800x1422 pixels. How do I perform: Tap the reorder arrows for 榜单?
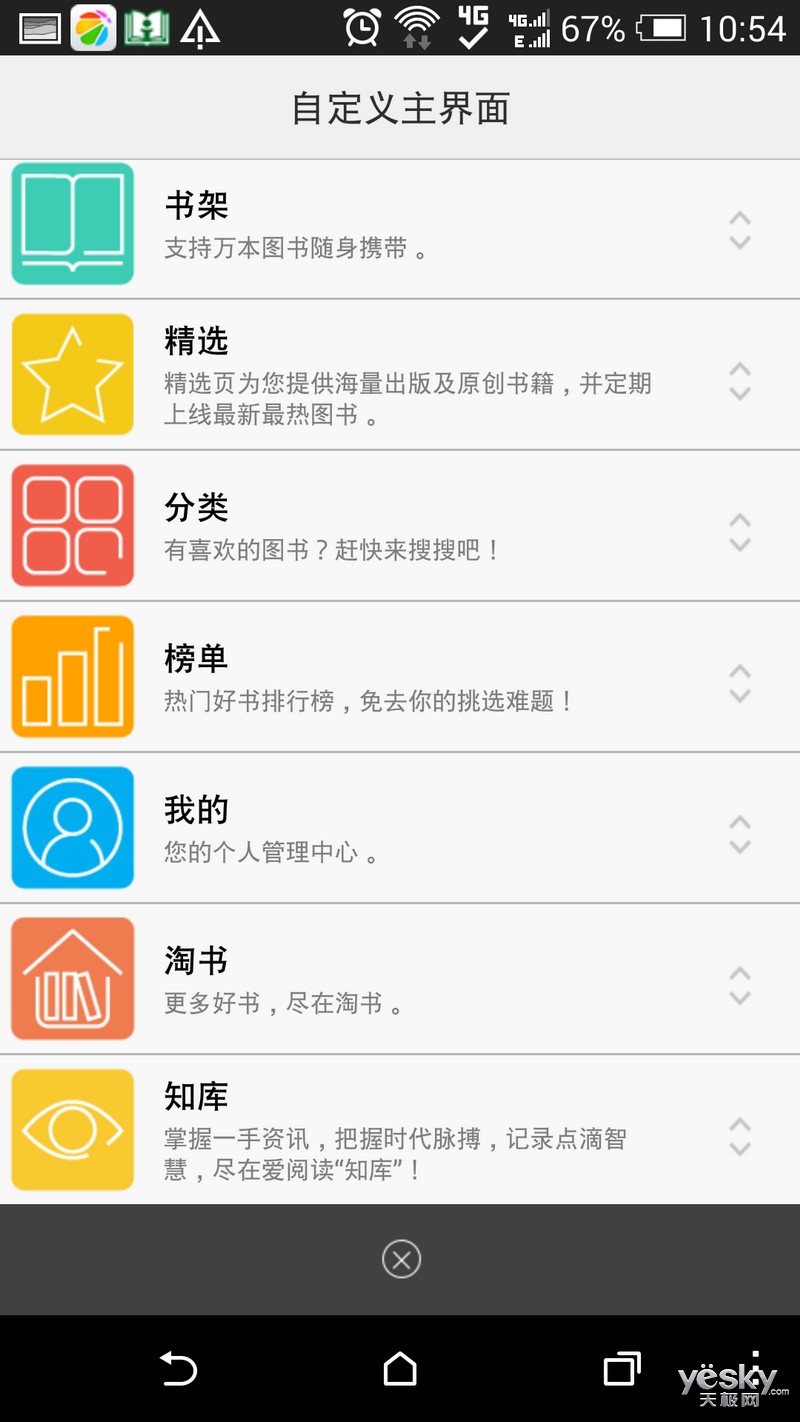tap(740, 684)
